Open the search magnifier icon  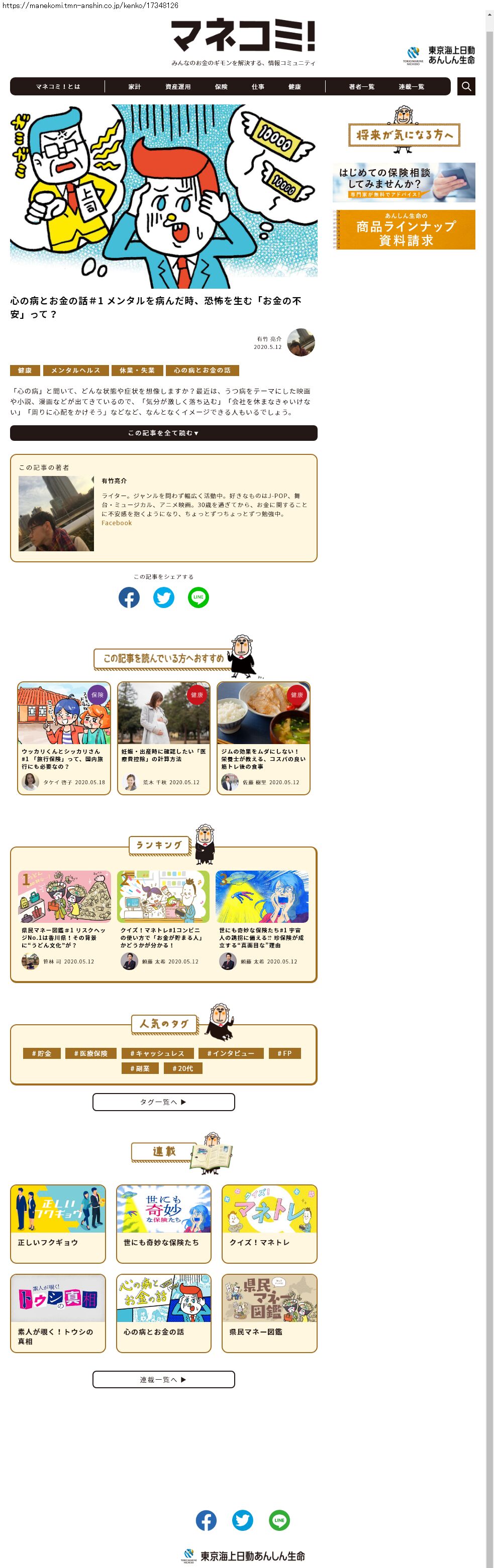point(466,86)
